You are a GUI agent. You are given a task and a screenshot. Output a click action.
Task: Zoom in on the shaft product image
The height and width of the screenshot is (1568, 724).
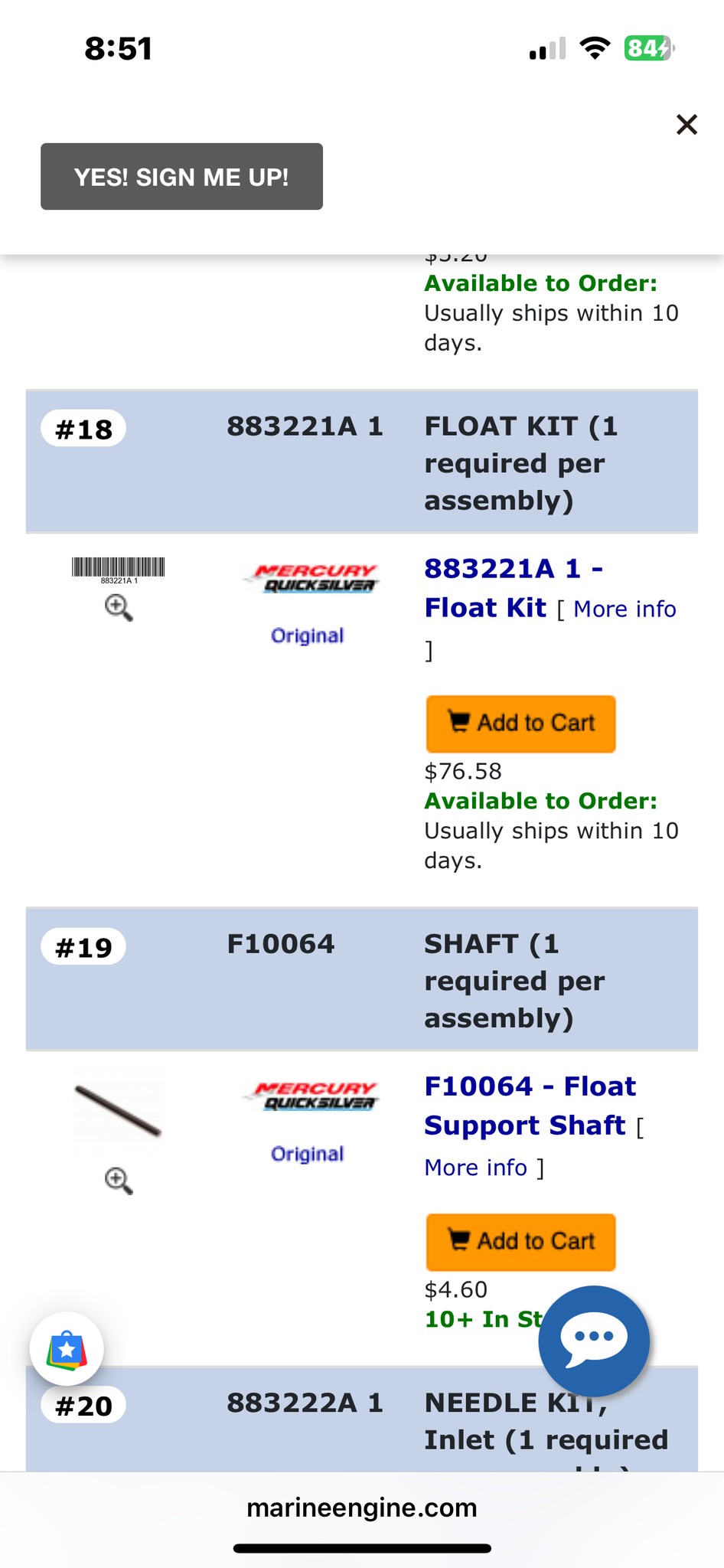pyautogui.click(x=119, y=1181)
